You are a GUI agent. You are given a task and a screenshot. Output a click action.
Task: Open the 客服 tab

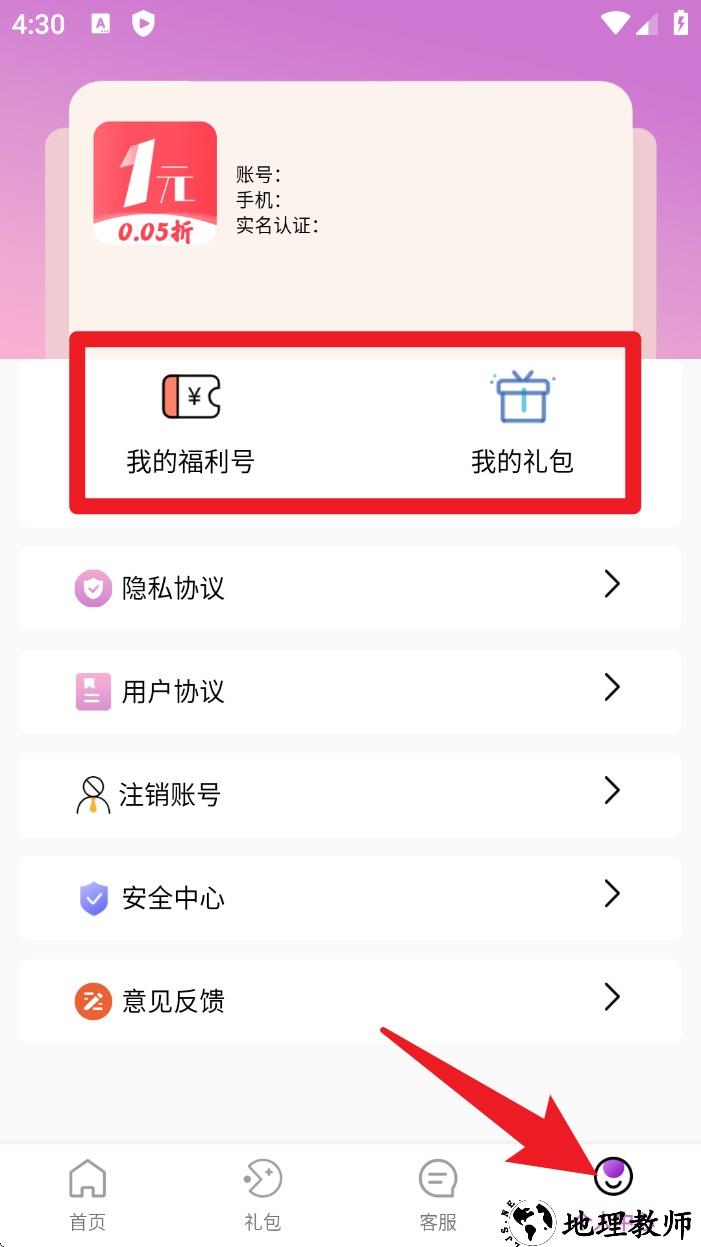pos(438,1194)
